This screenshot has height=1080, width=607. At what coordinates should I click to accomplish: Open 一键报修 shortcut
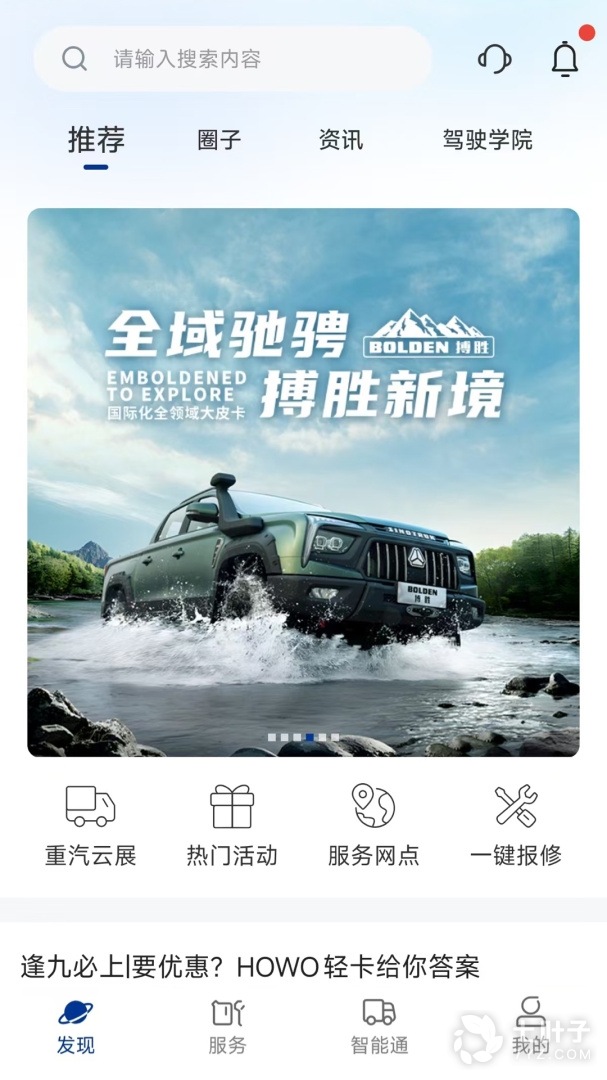[x=516, y=825]
